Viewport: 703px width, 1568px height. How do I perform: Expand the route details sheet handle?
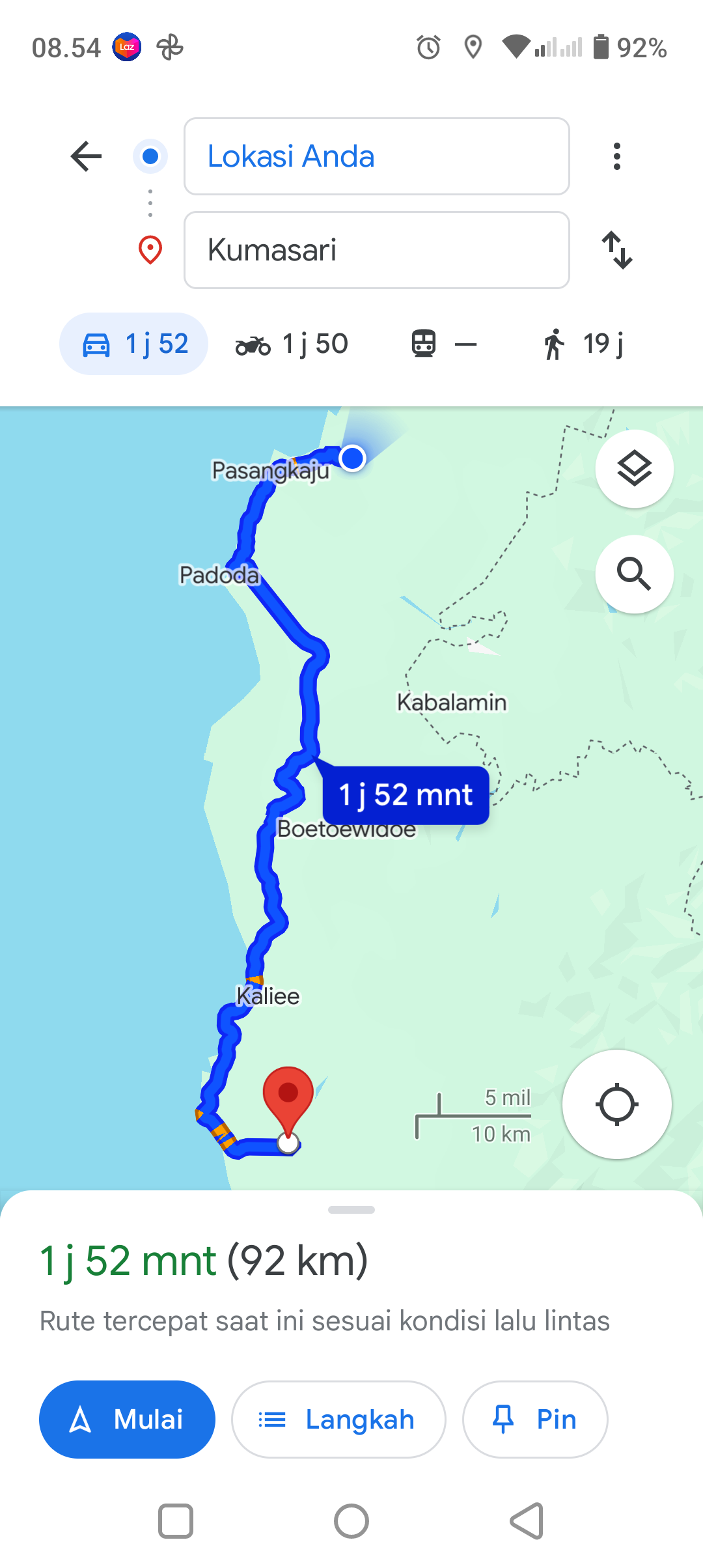tap(351, 1210)
